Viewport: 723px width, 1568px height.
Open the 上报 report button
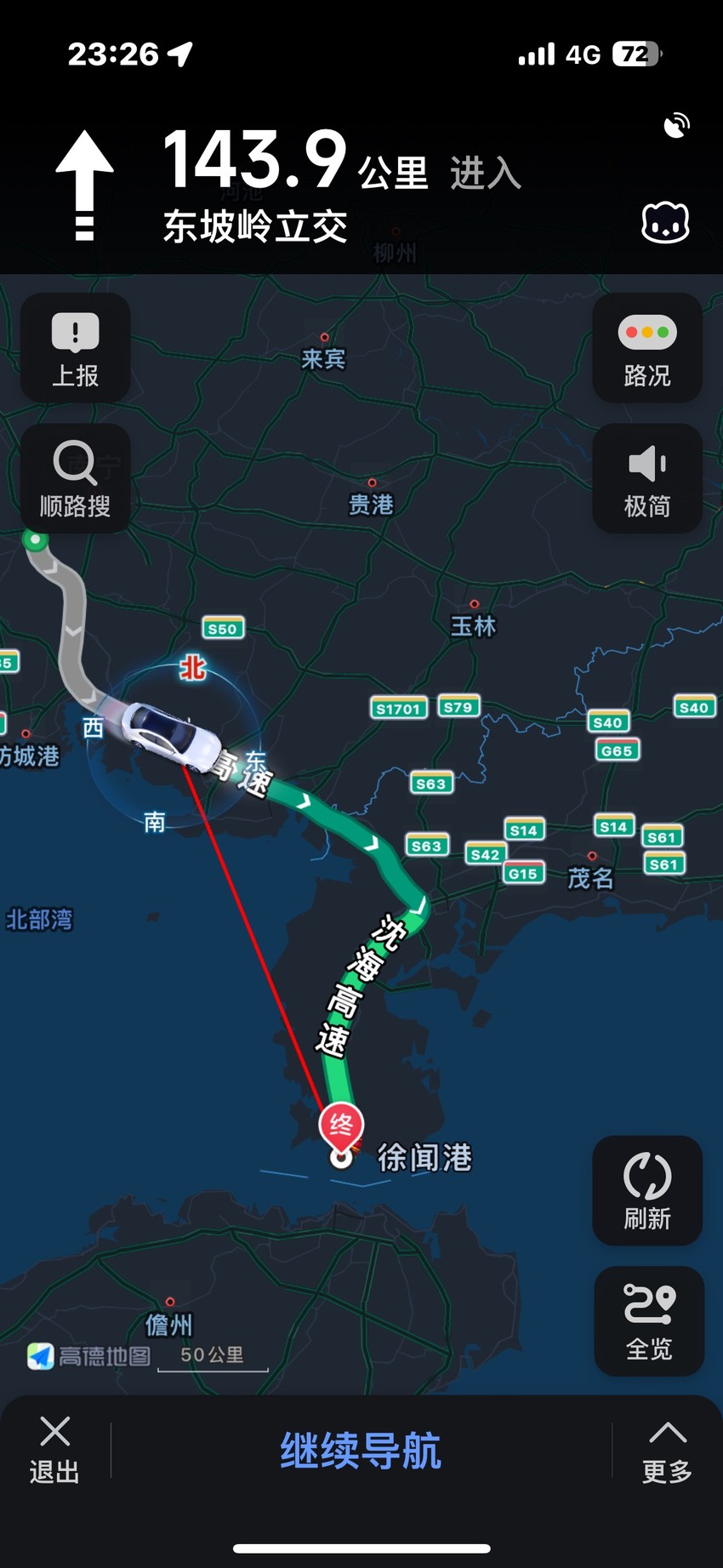coord(76,348)
